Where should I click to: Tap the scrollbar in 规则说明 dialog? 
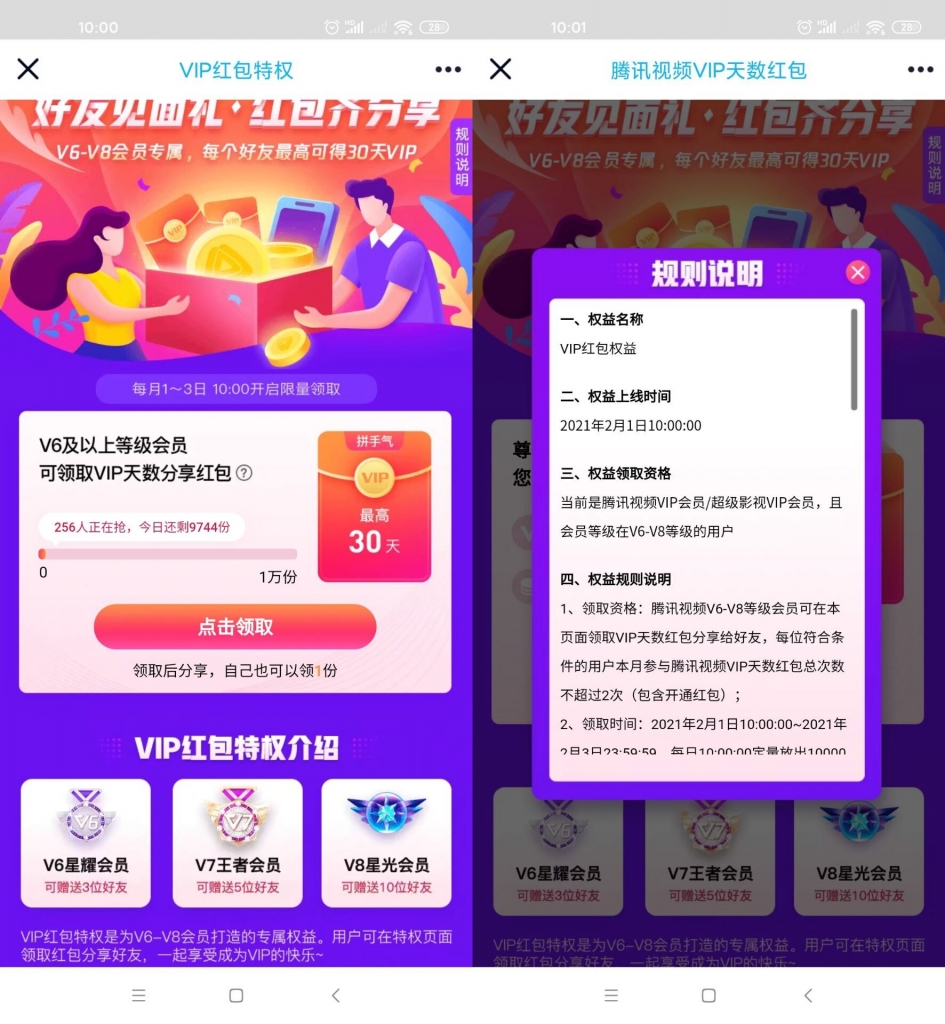[853, 358]
